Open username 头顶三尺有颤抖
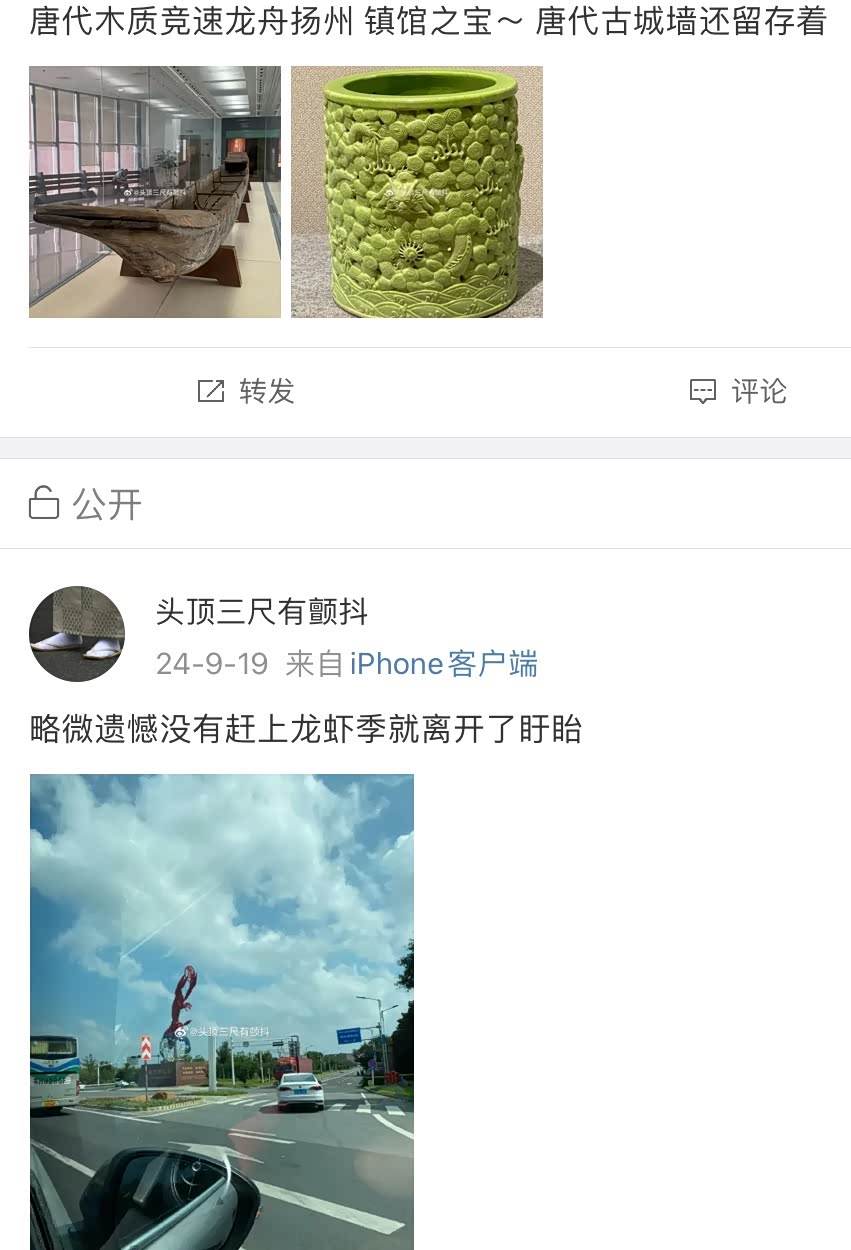851x1250 pixels. tap(262, 611)
